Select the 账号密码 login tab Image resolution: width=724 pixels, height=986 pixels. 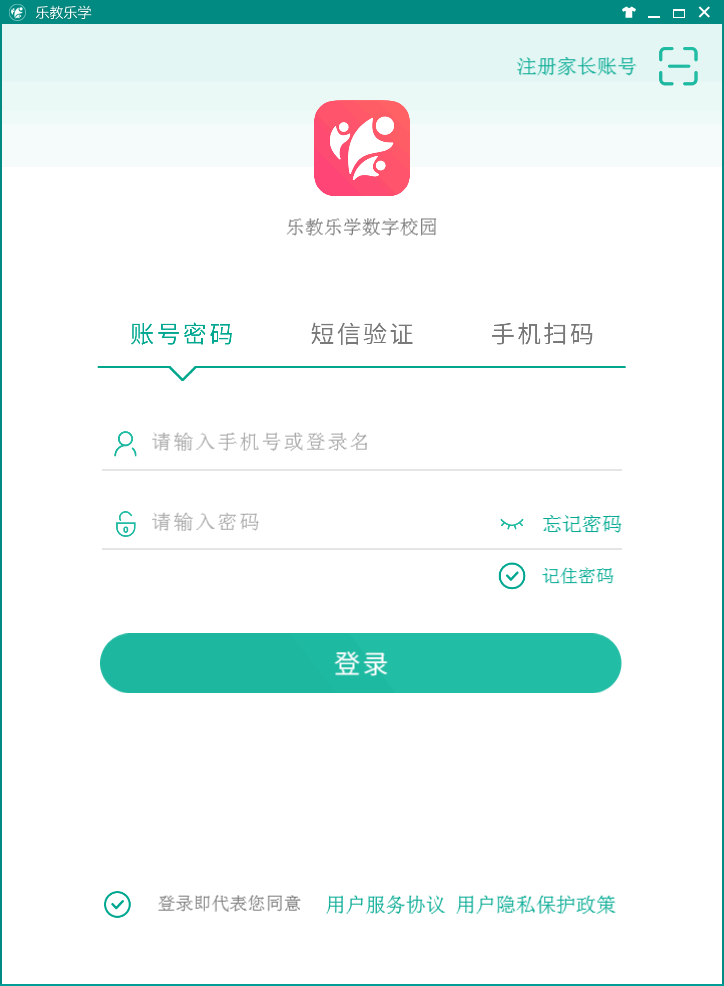pos(180,335)
